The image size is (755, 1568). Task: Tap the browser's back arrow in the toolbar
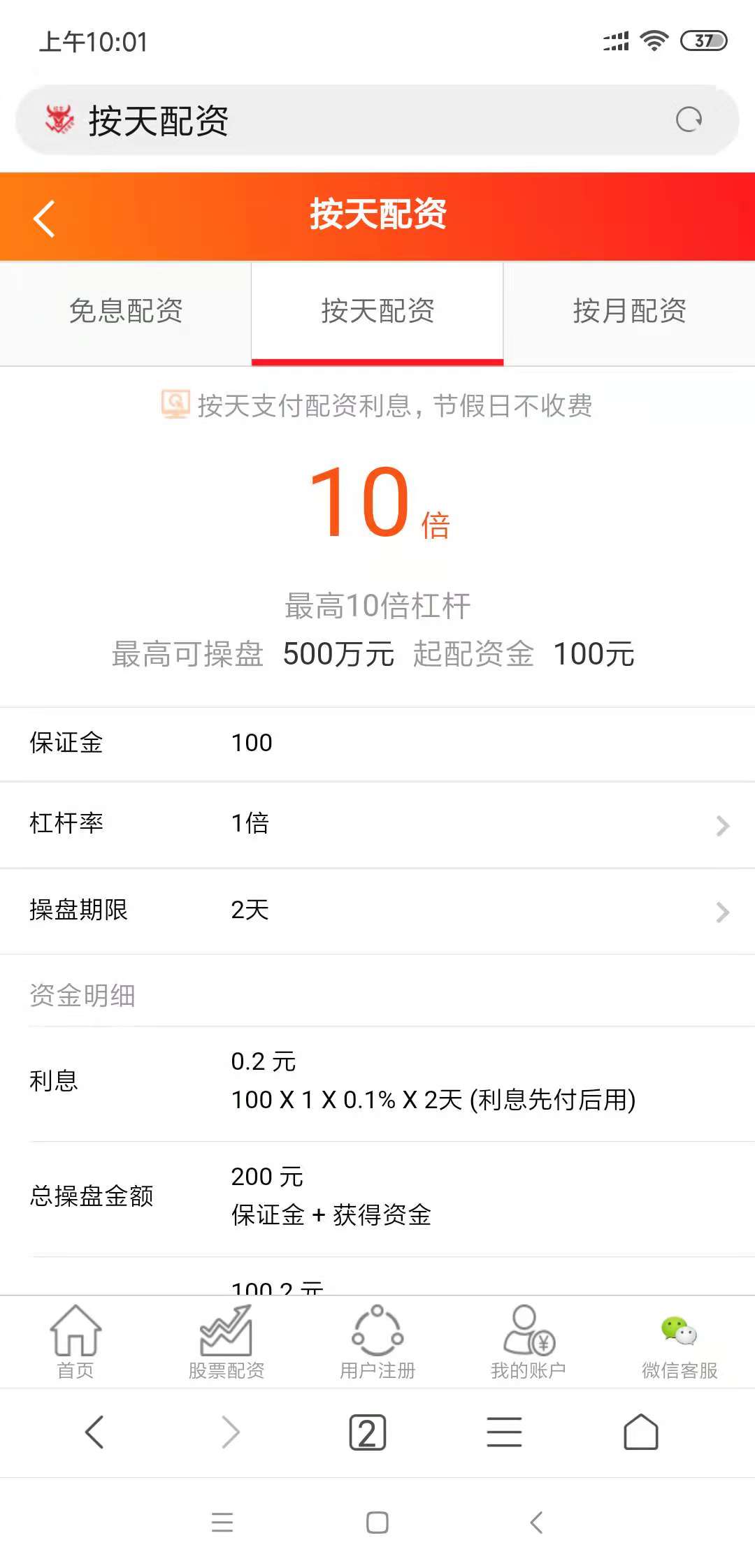coord(94,1432)
